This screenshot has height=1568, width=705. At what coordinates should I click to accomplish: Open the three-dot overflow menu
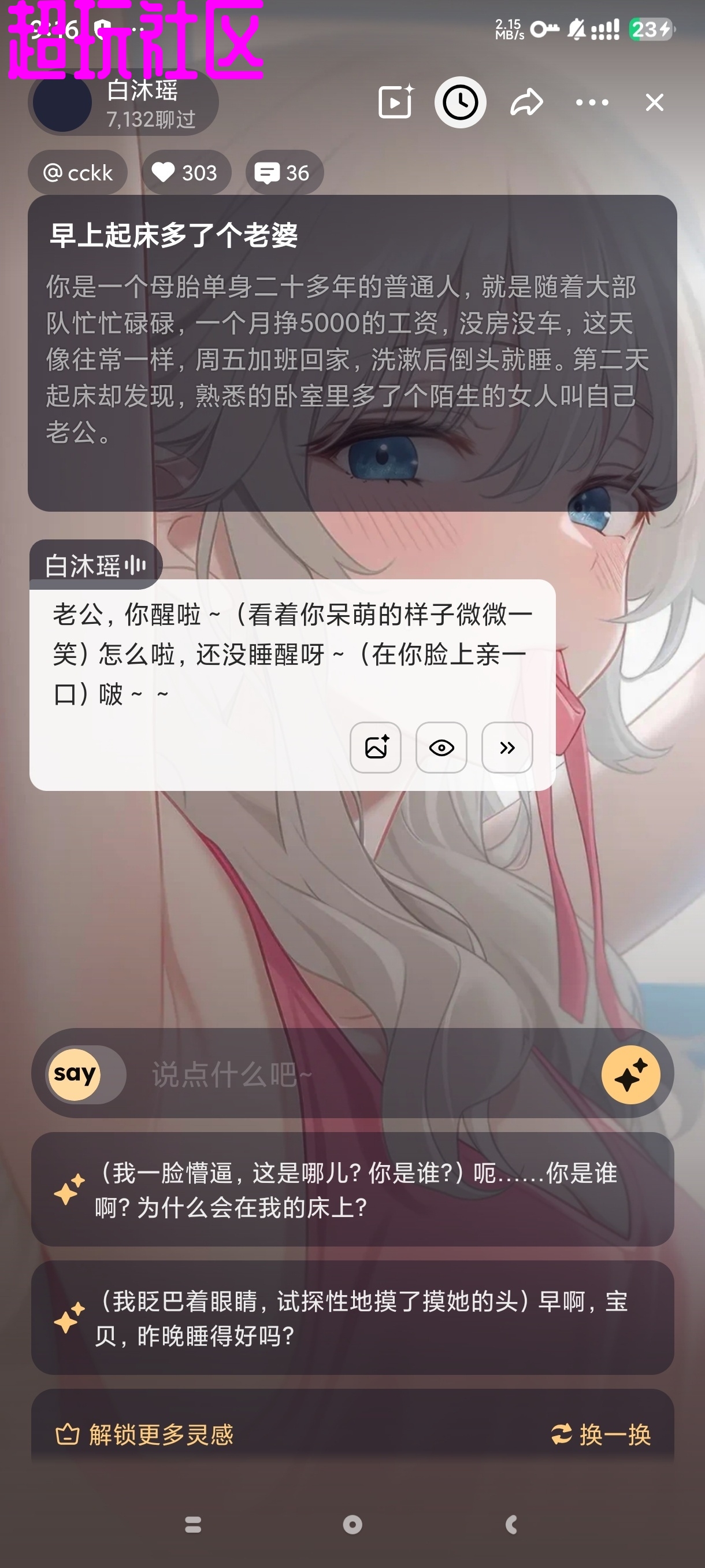click(592, 102)
